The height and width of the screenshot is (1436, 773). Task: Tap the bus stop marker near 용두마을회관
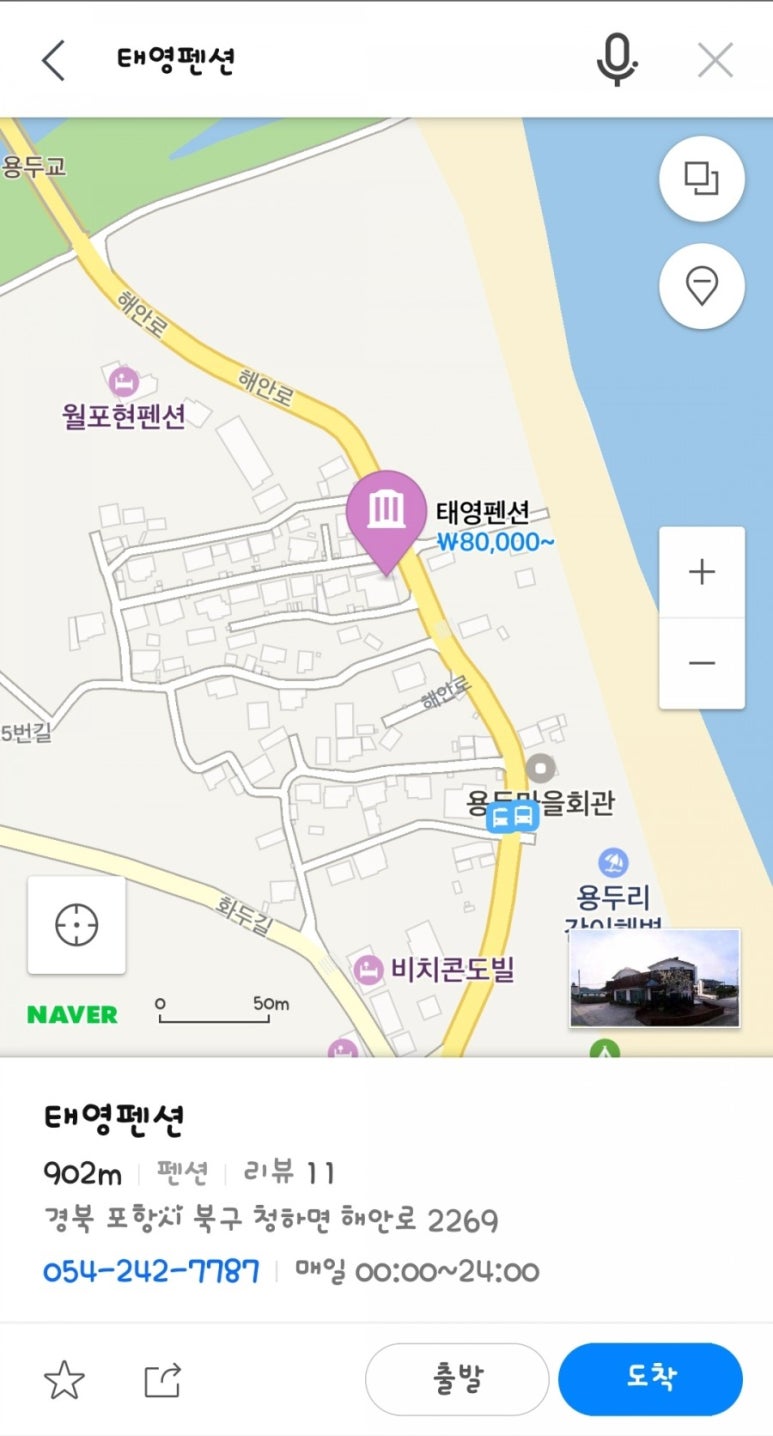pyautogui.click(x=512, y=818)
